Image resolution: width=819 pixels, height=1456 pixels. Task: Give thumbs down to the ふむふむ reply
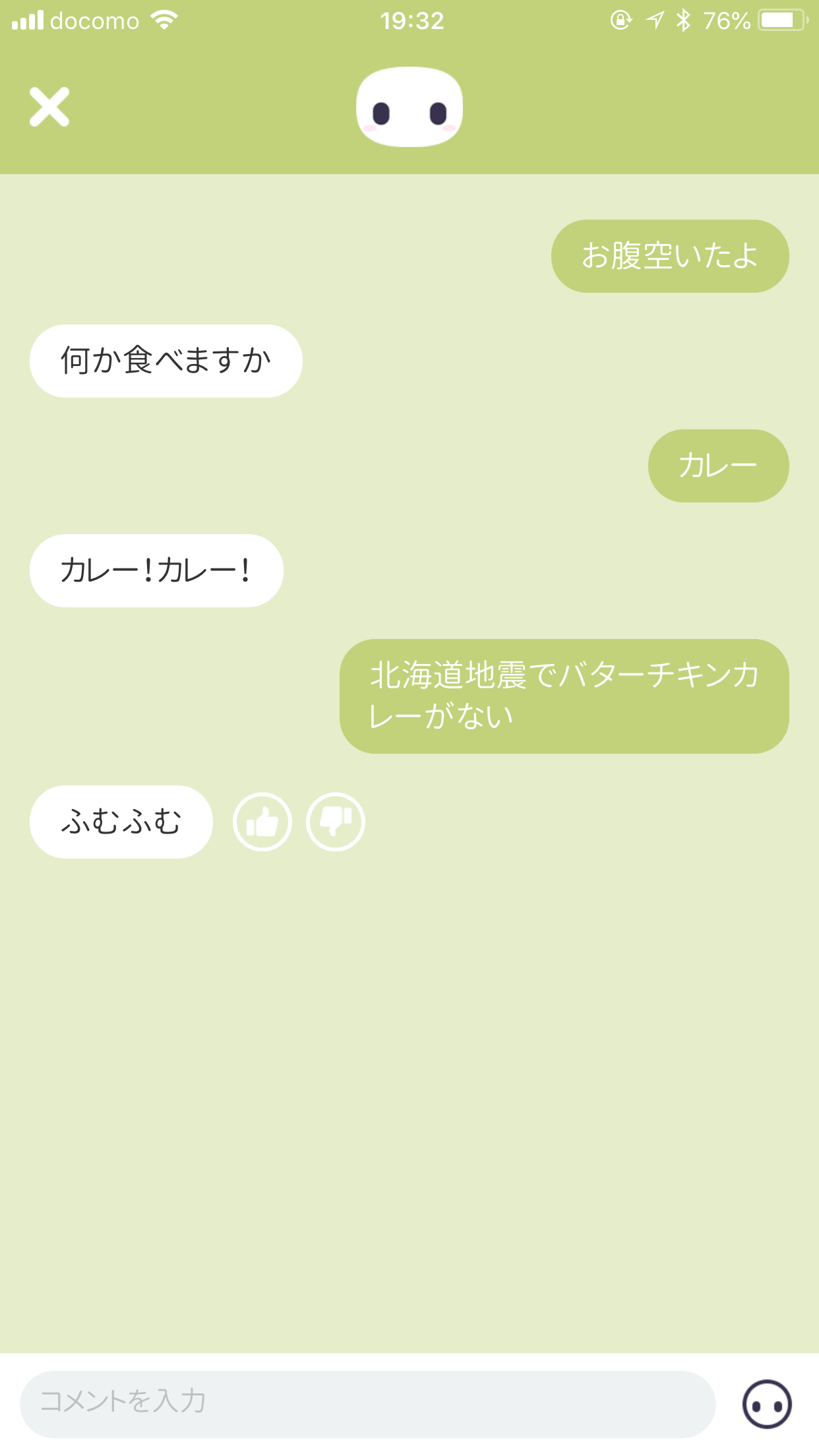click(x=336, y=822)
